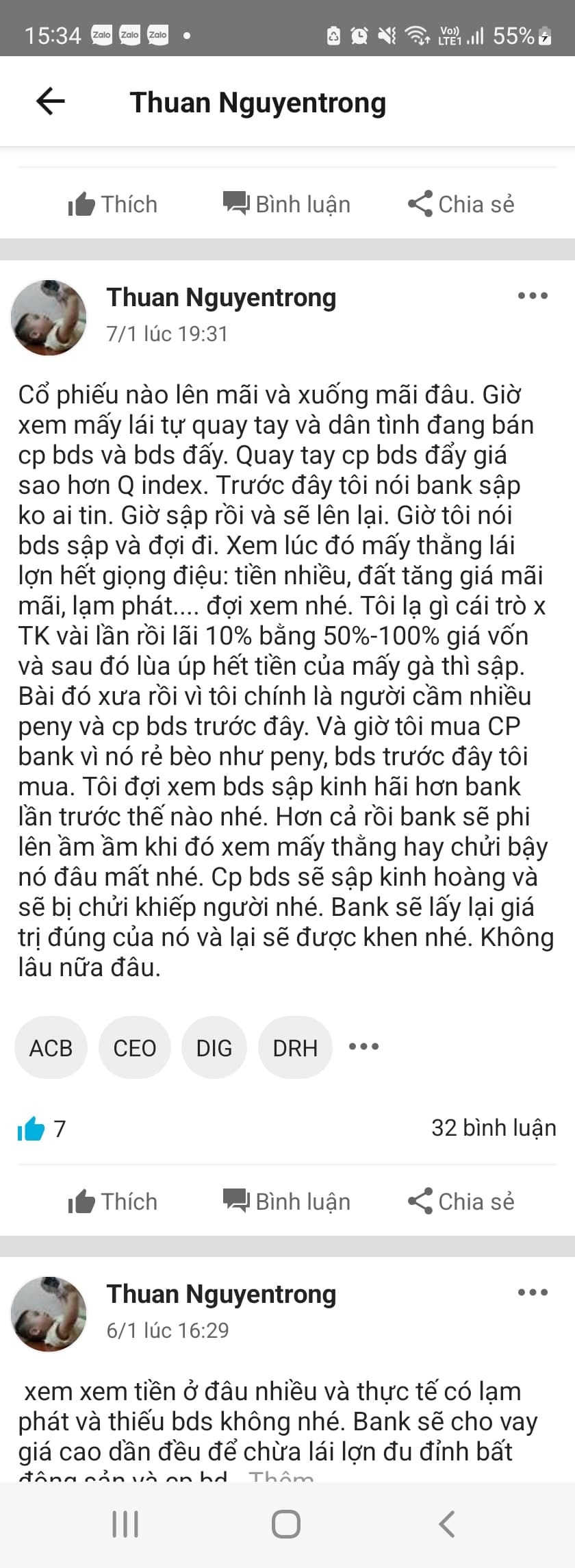Open overflow menu on the 6/1 post
The height and width of the screenshot is (1568, 575).
point(533,1293)
